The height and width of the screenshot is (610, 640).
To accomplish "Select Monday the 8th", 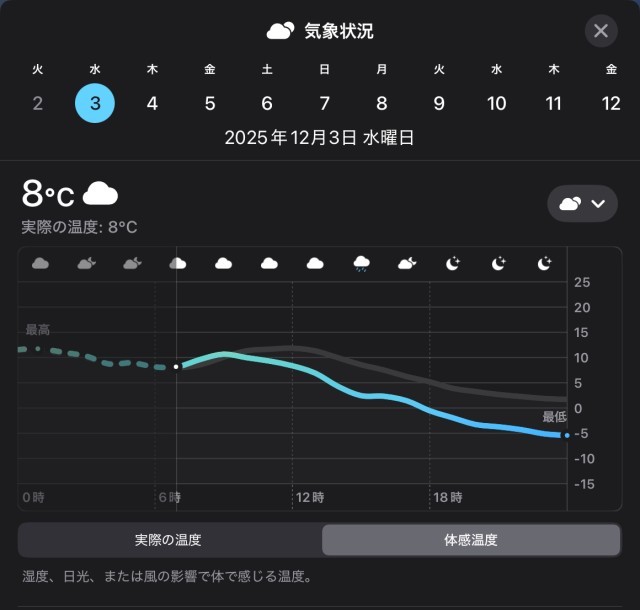I will pyautogui.click(x=382, y=103).
